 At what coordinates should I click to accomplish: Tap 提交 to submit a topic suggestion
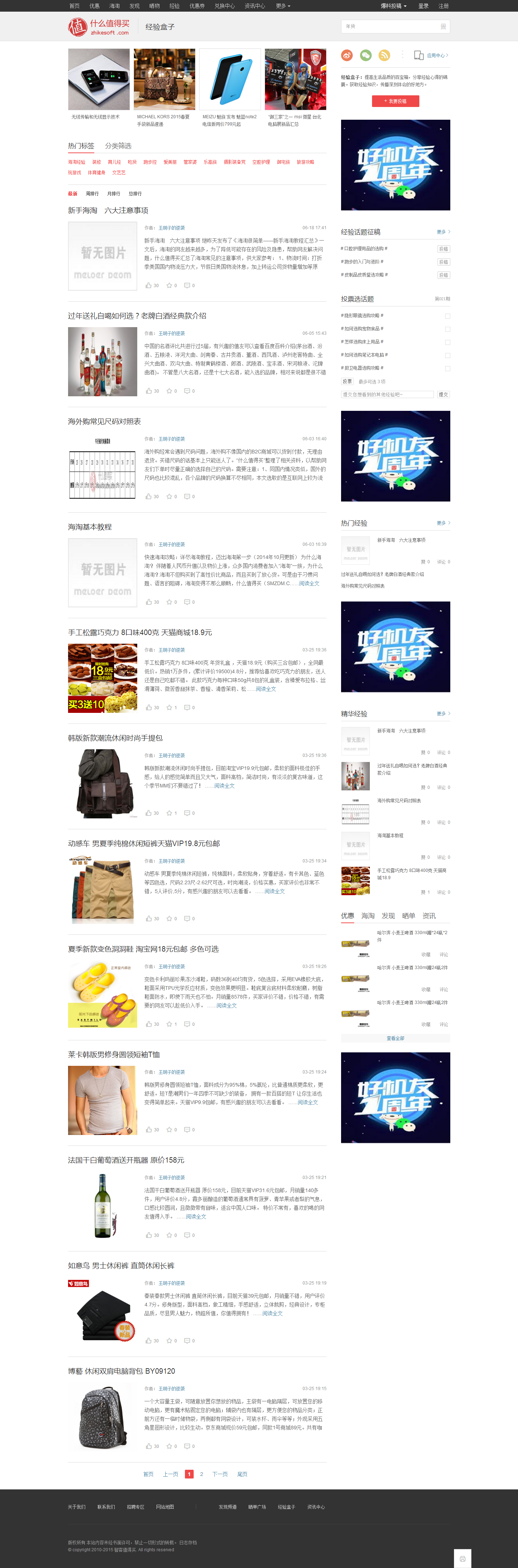(444, 394)
